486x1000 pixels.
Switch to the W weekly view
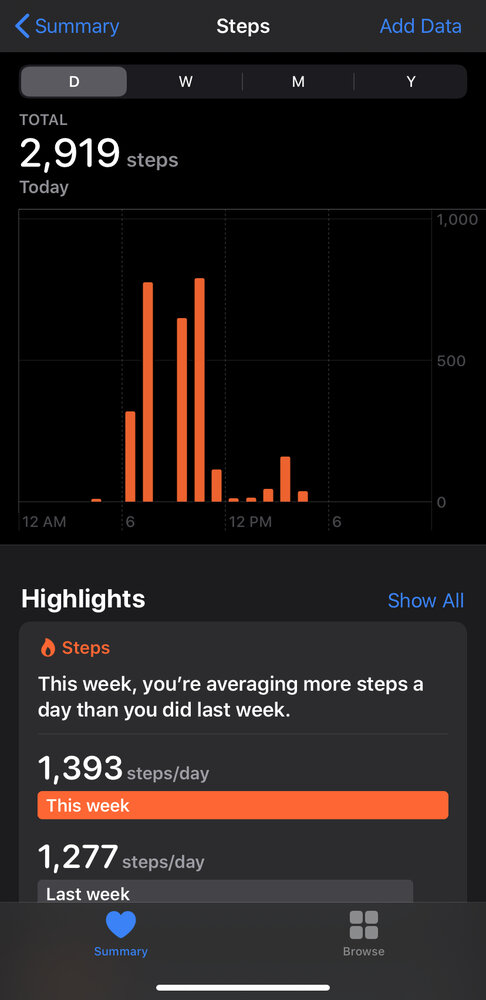click(x=186, y=82)
